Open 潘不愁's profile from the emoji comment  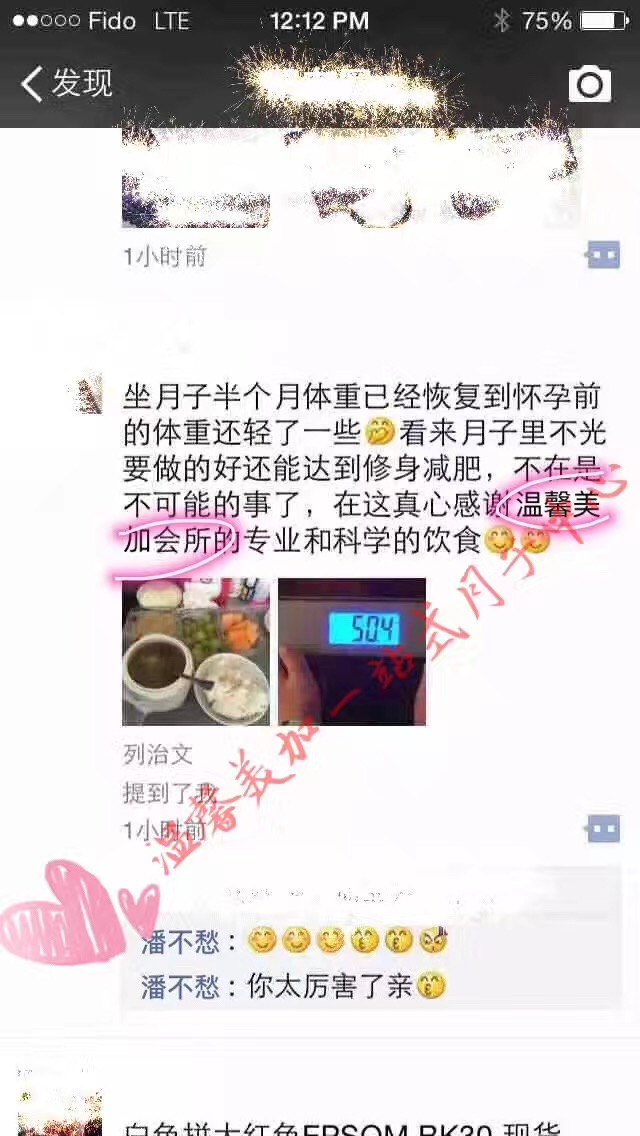[x=179, y=941]
